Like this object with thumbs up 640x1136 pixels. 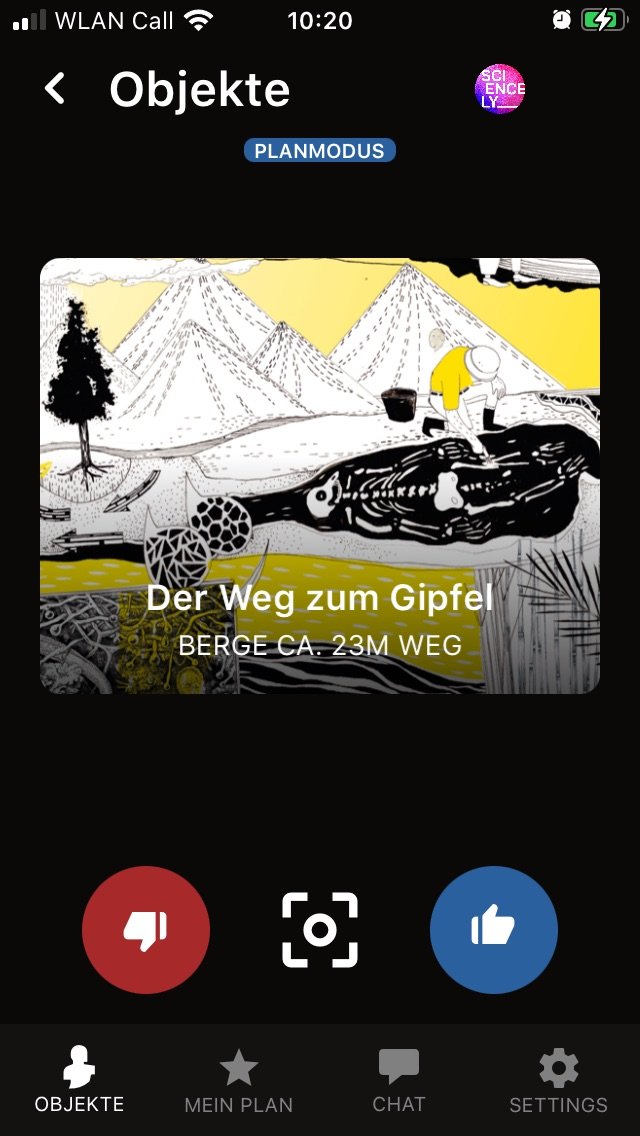click(x=494, y=930)
